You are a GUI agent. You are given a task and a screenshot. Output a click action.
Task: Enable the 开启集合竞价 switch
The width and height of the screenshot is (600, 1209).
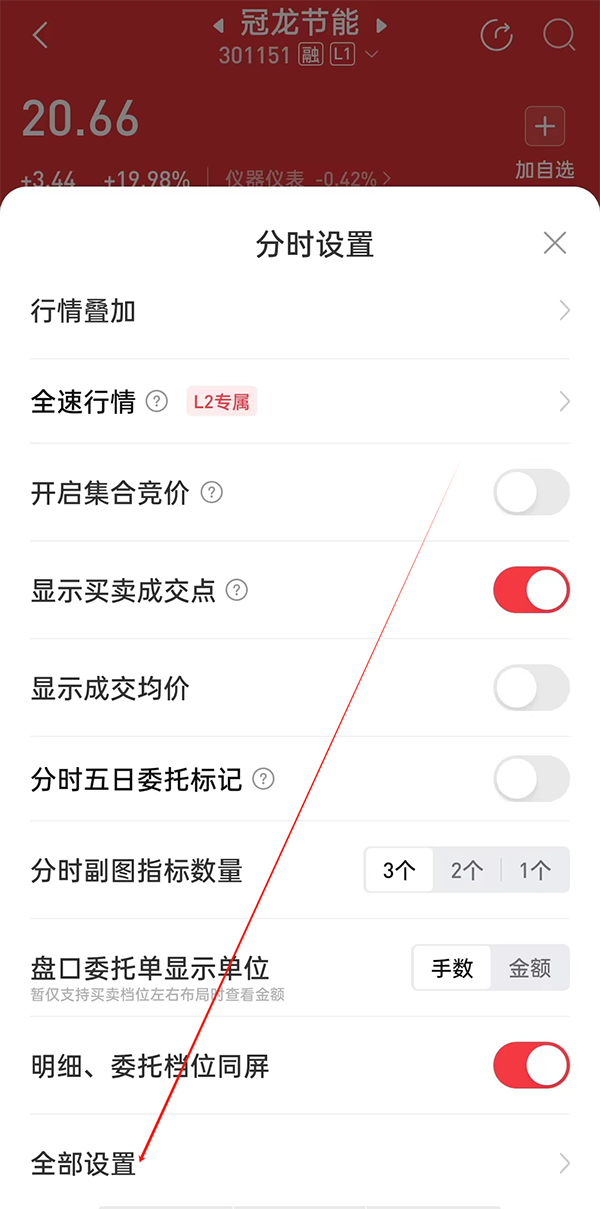[531, 492]
